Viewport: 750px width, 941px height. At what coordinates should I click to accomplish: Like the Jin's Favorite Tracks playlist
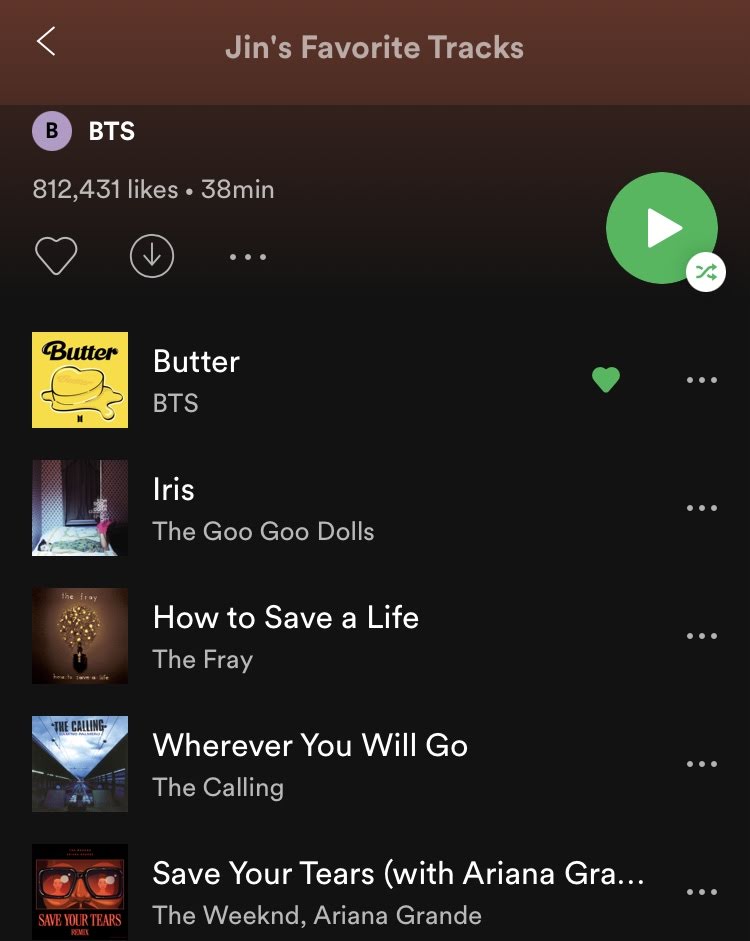[56, 256]
